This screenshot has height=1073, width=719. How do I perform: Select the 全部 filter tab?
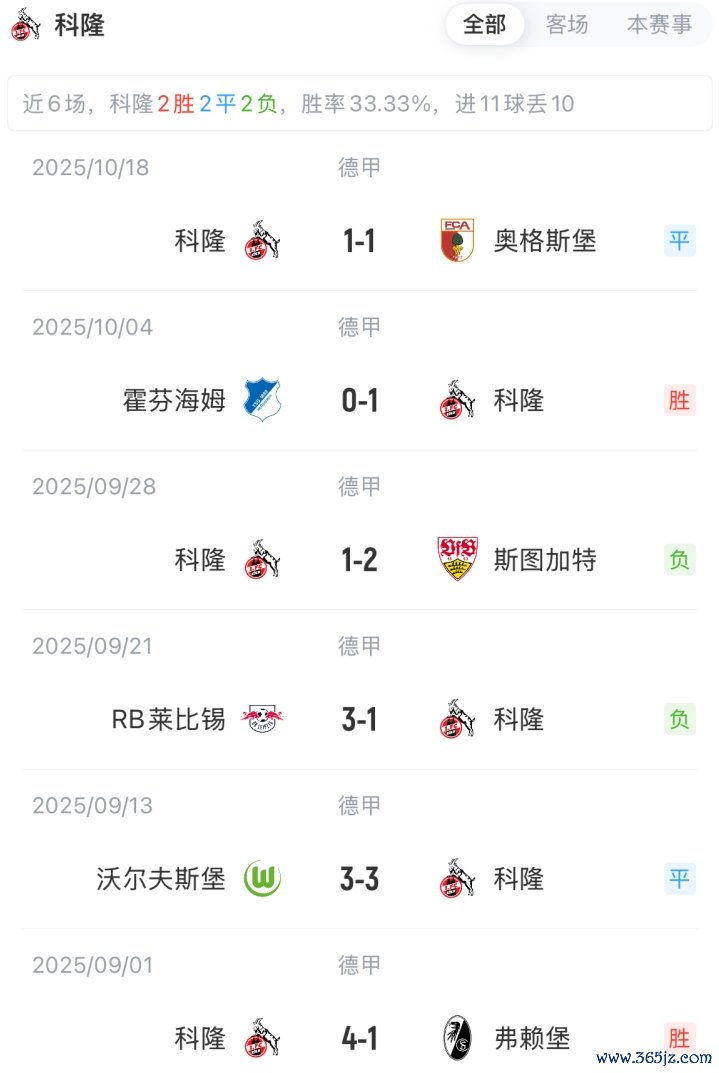pyautogui.click(x=485, y=25)
